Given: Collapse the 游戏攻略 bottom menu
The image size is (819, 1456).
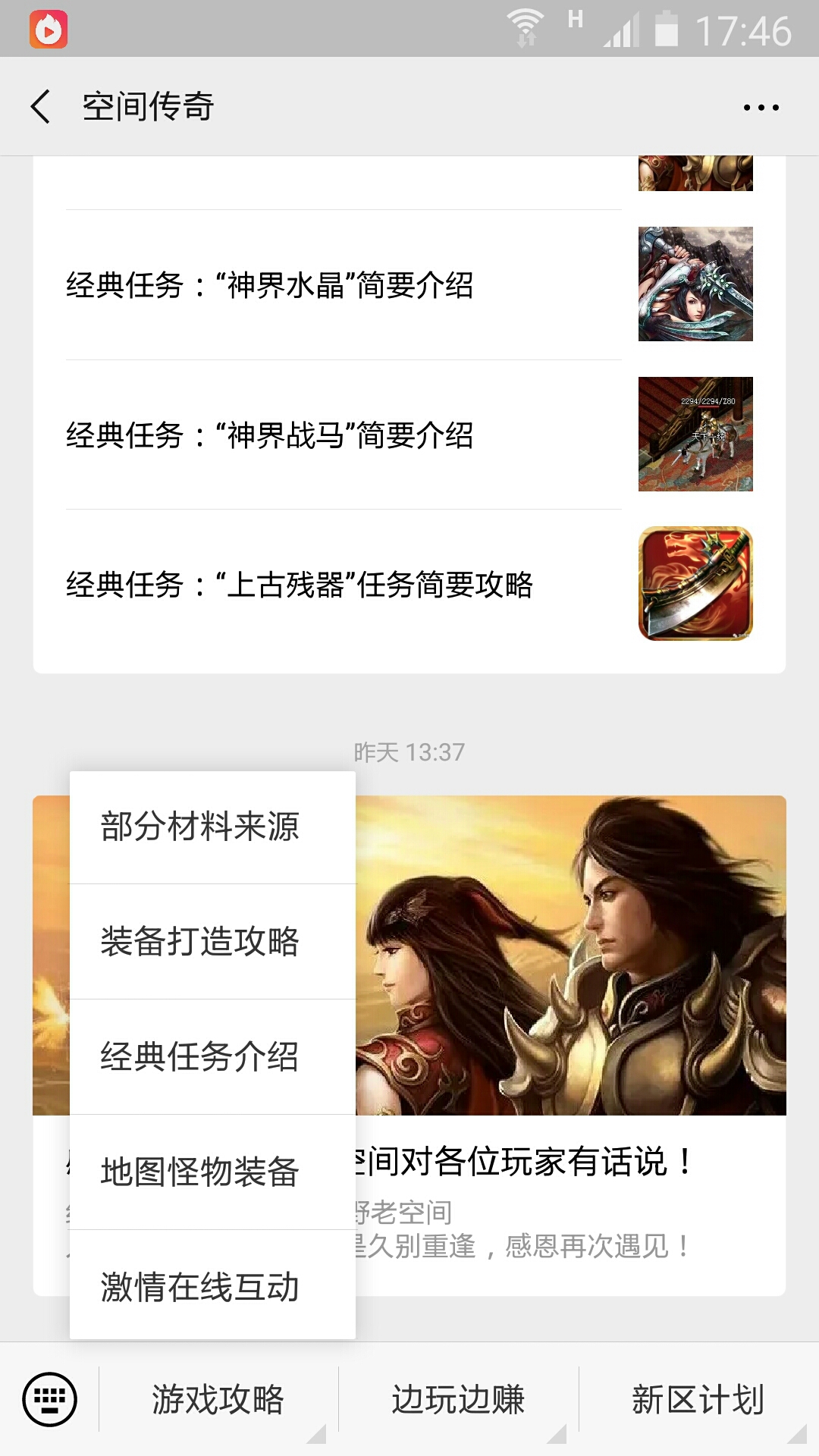Looking at the screenshot, I should pyautogui.click(x=218, y=1400).
